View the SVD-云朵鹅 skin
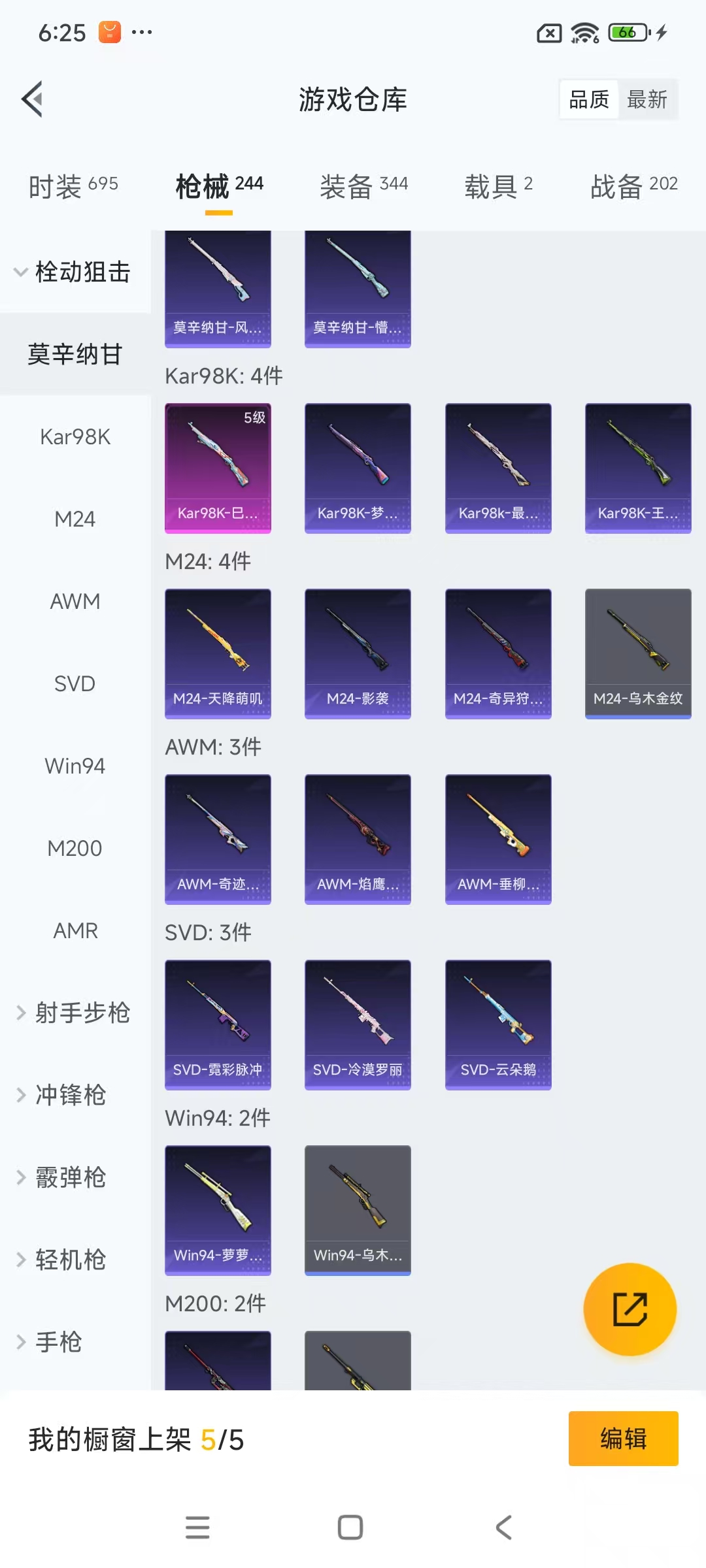Screen dimensions: 706x1568 [498, 1026]
